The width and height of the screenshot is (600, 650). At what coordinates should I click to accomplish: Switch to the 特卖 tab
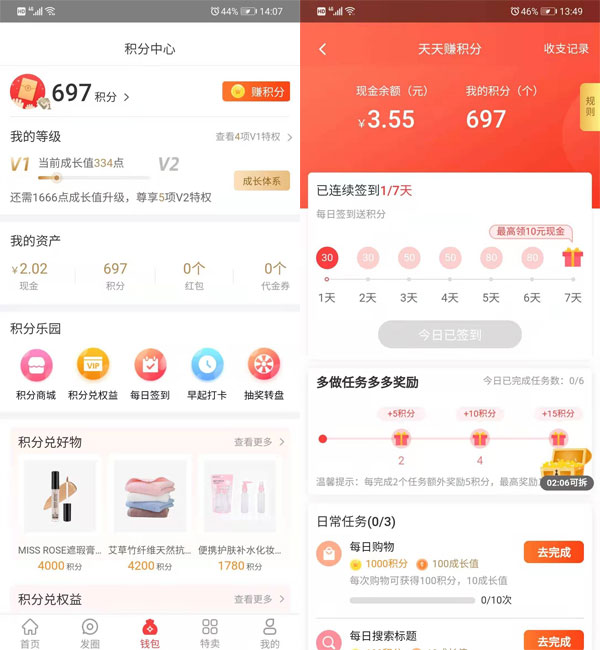tap(210, 633)
